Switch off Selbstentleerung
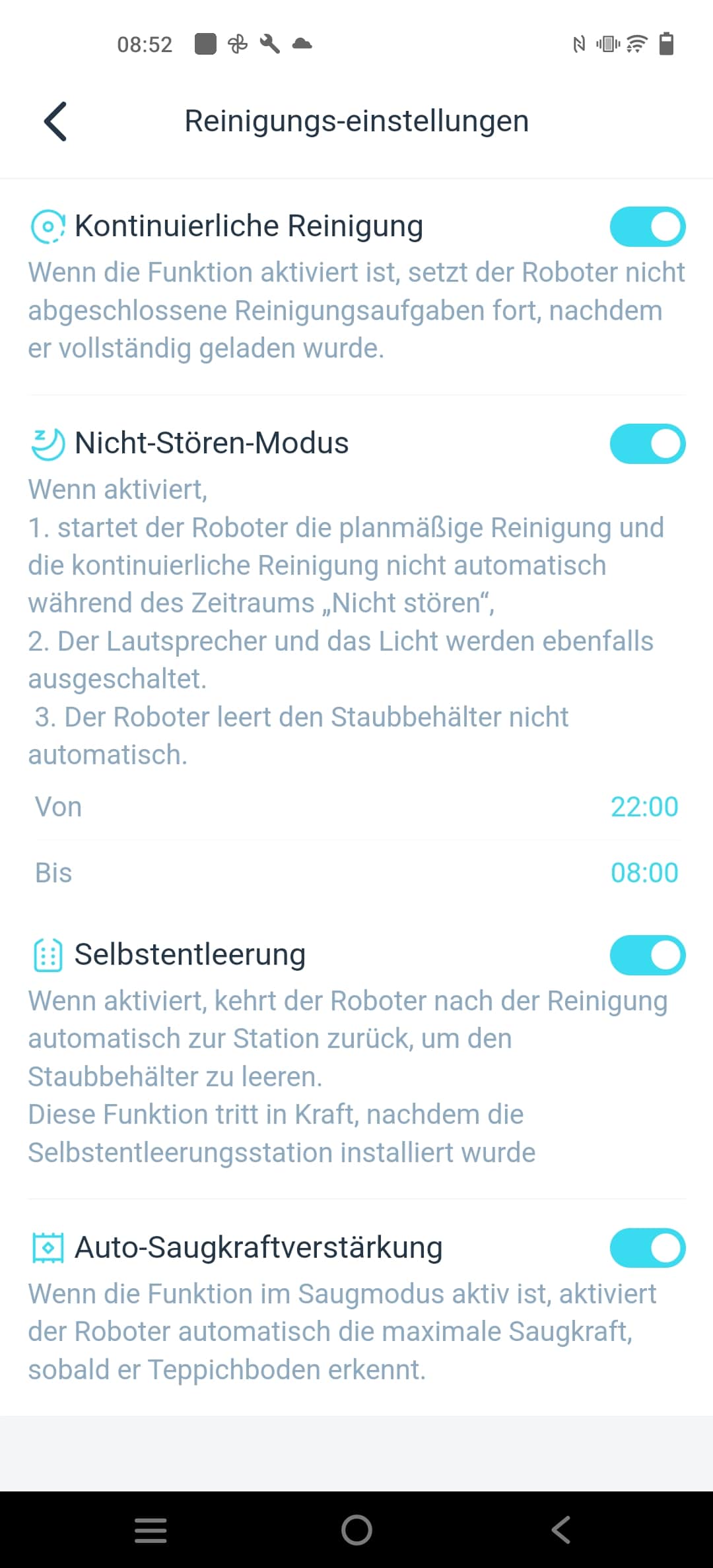The height and width of the screenshot is (1568, 713). coord(648,955)
